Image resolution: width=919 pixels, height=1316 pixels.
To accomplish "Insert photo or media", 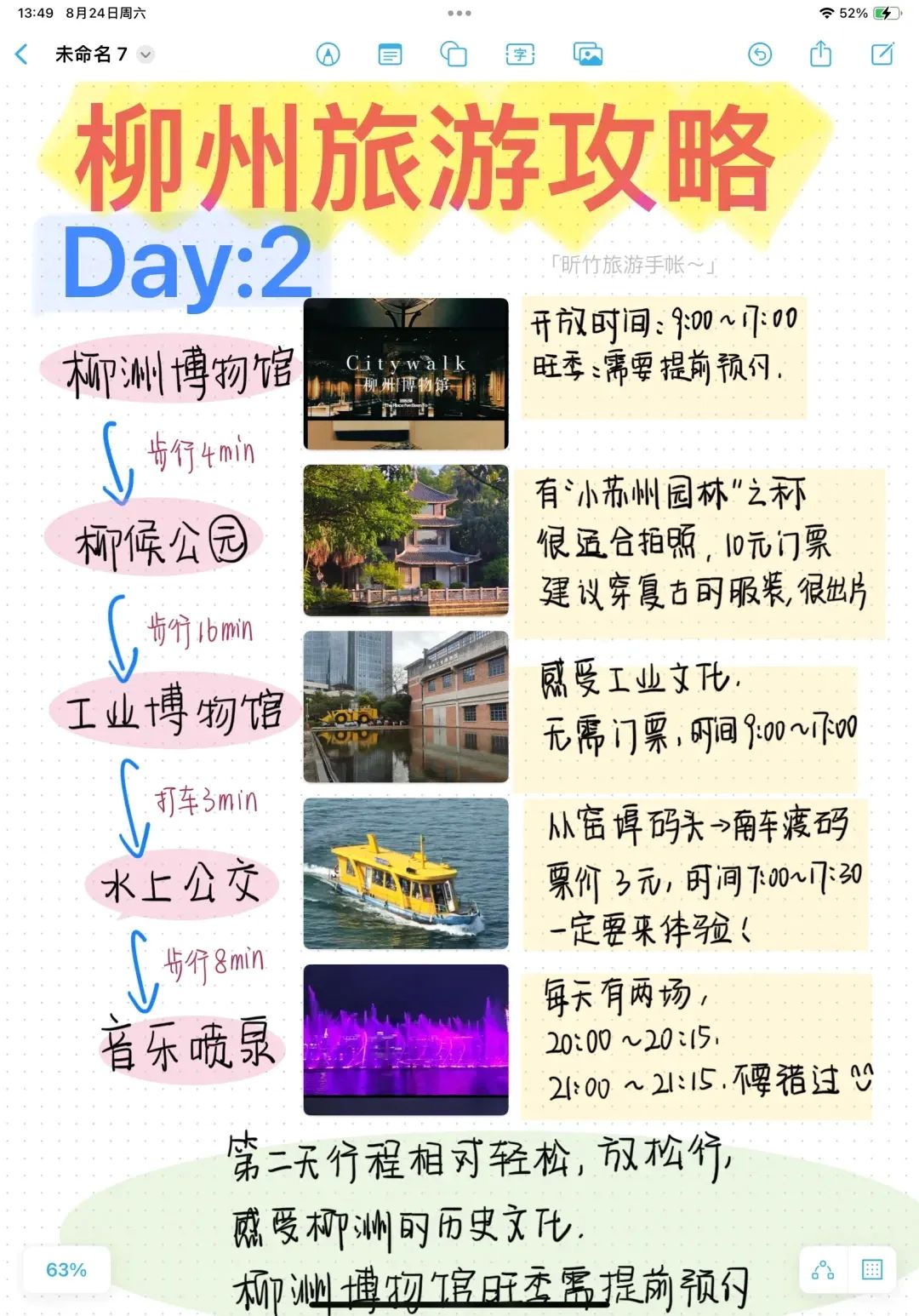I will point(588,54).
